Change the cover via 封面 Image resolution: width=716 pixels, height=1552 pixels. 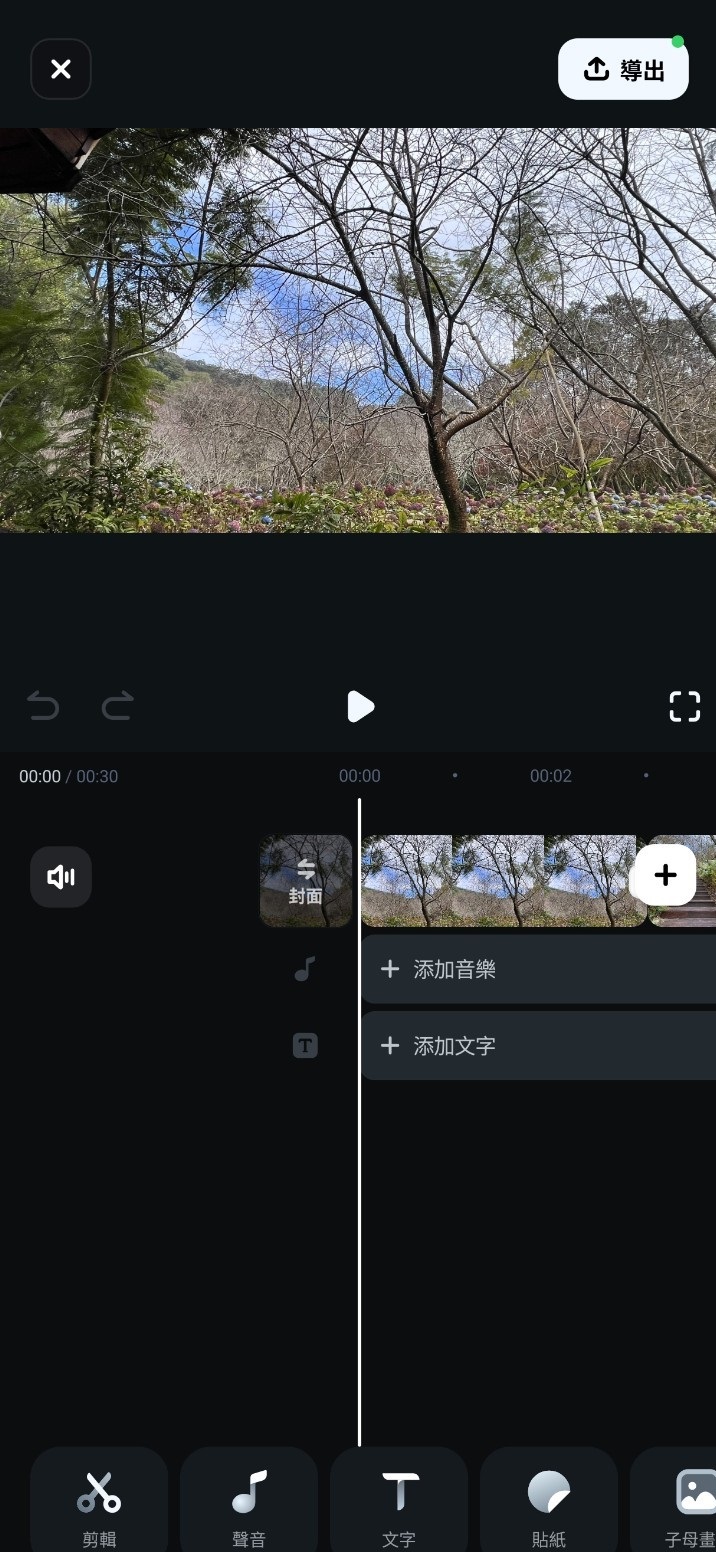pos(305,881)
